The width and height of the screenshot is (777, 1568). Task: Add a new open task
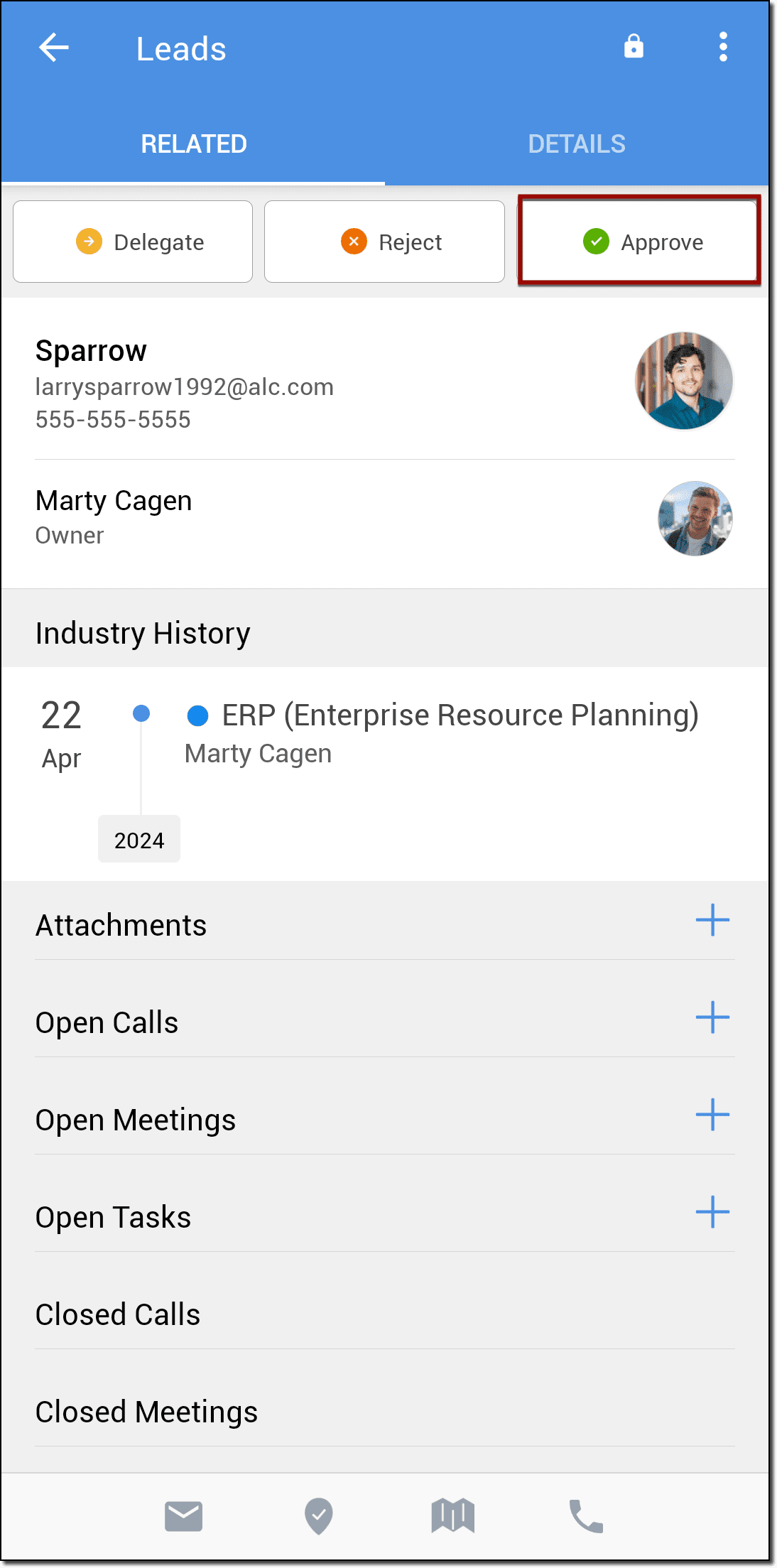(712, 1213)
